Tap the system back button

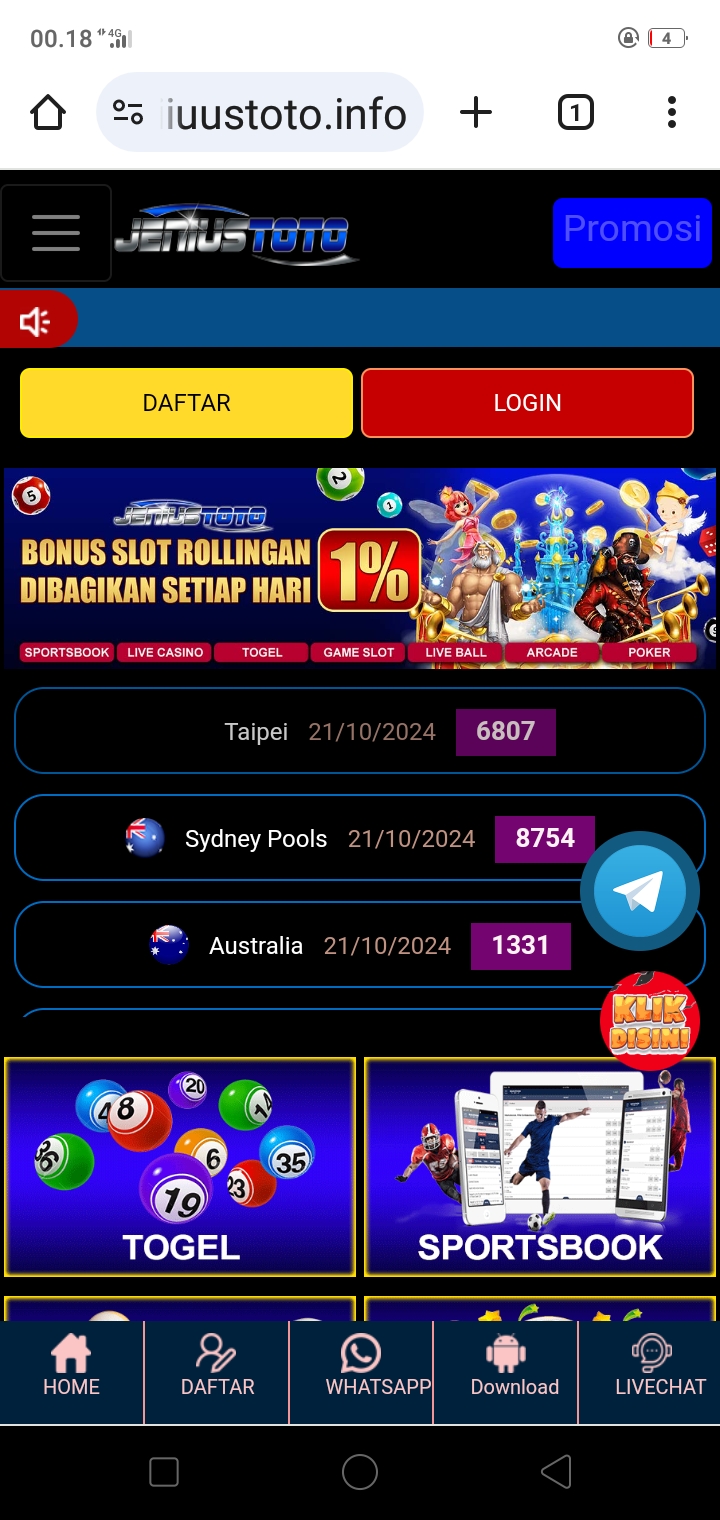tap(556, 1472)
